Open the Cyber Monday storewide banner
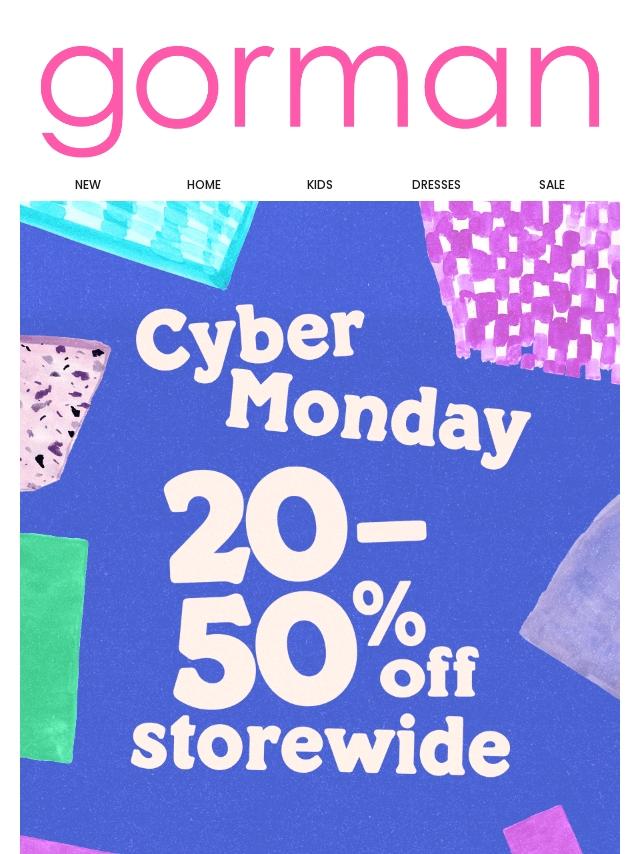The image size is (640, 854). (320, 527)
